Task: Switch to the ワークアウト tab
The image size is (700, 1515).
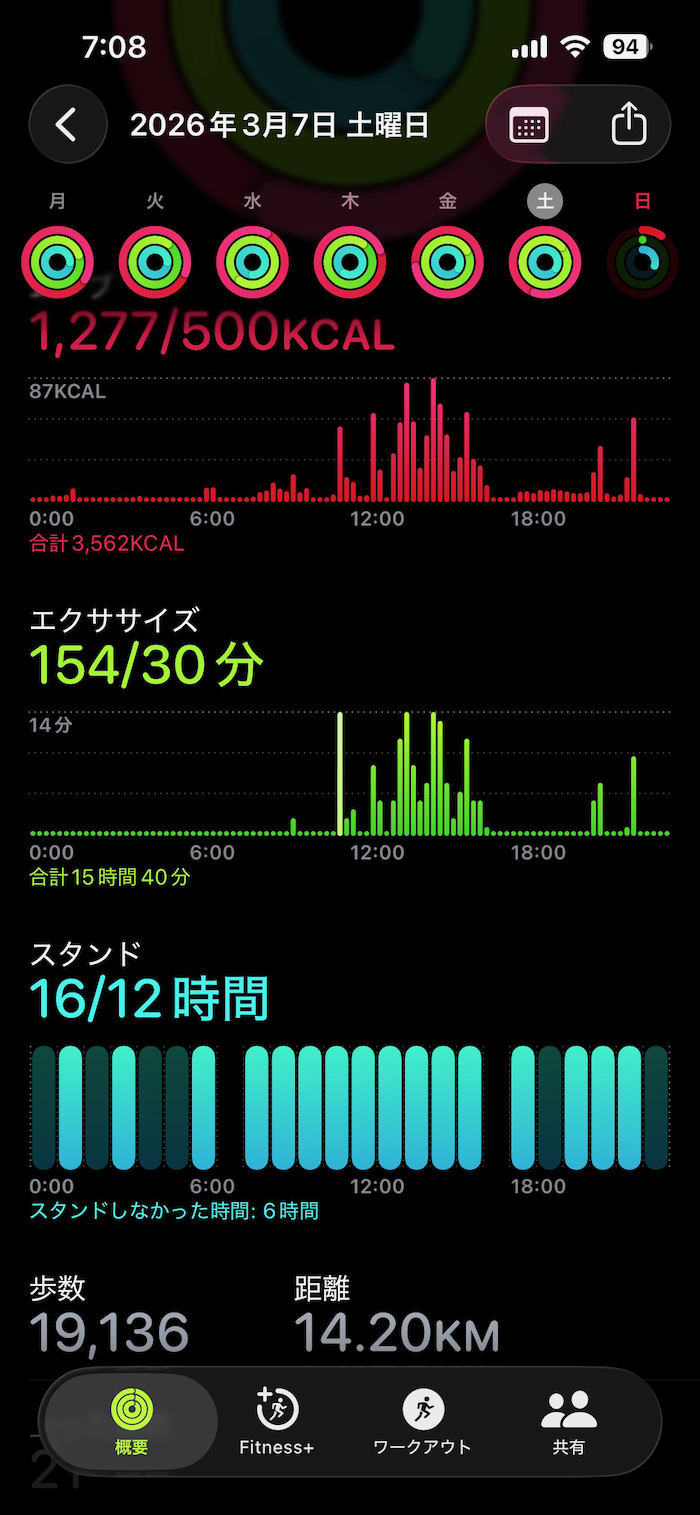Action: coord(421,1422)
